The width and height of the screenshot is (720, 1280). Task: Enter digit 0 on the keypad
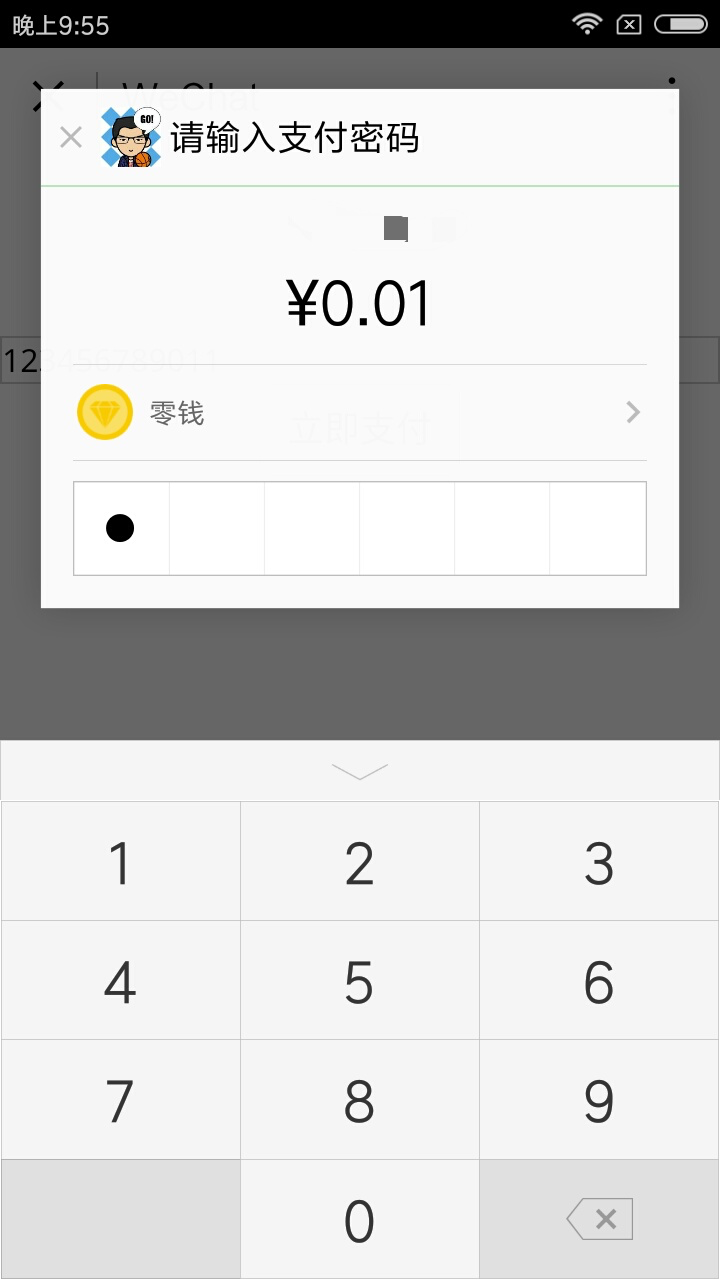(x=360, y=1219)
